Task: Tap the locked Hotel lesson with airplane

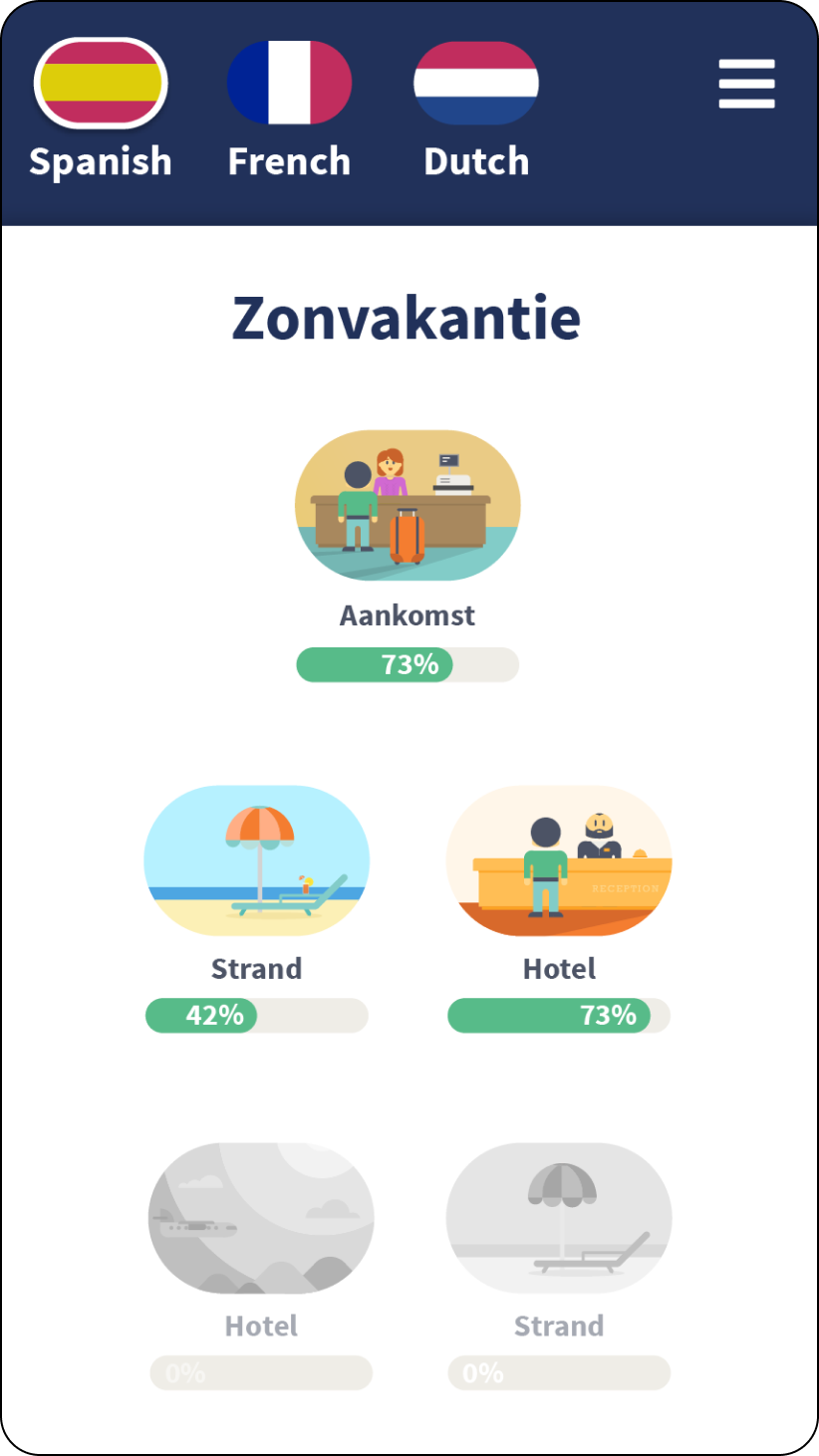Action: point(261,1218)
